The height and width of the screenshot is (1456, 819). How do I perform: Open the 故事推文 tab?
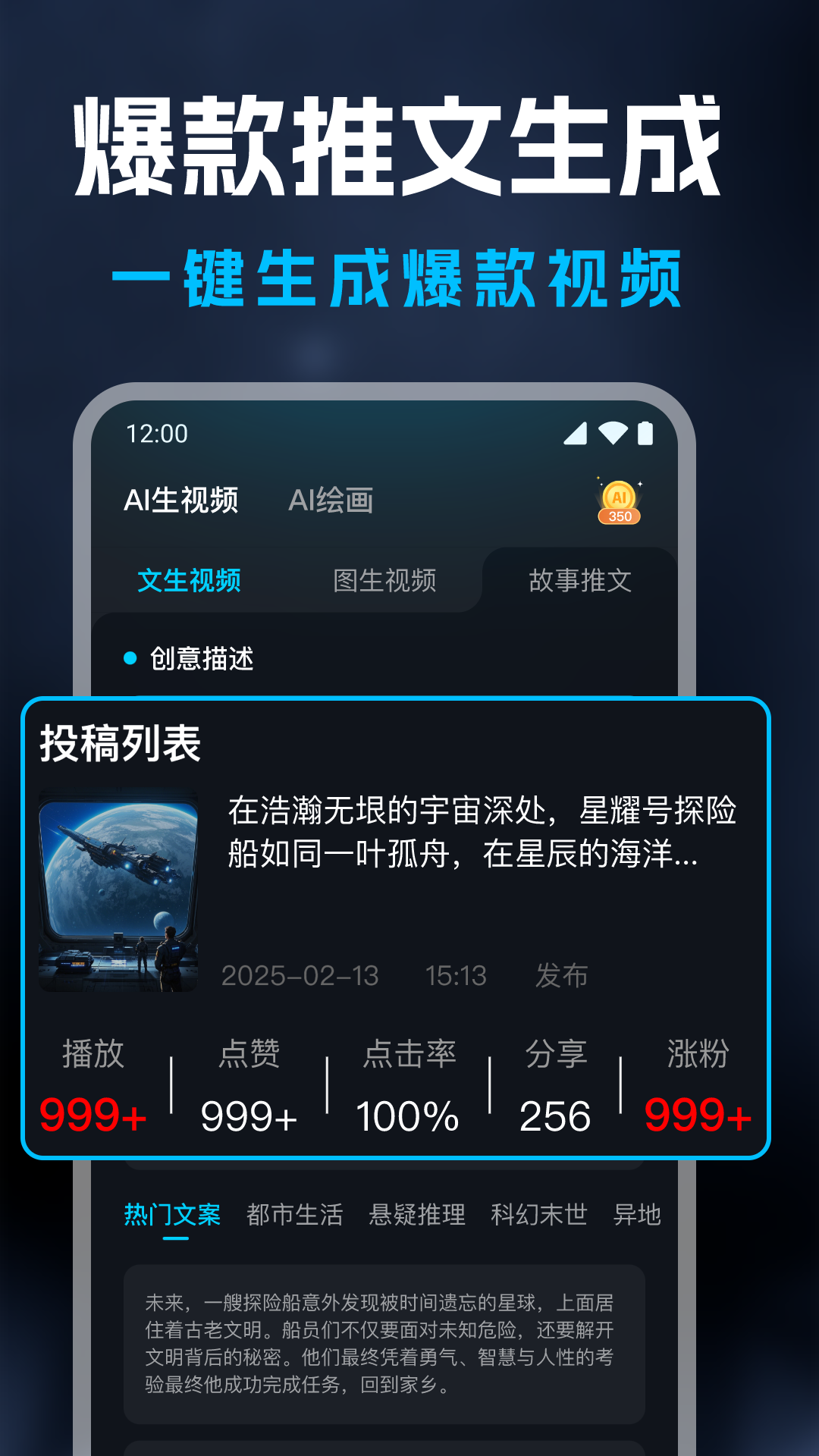(582, 580)
